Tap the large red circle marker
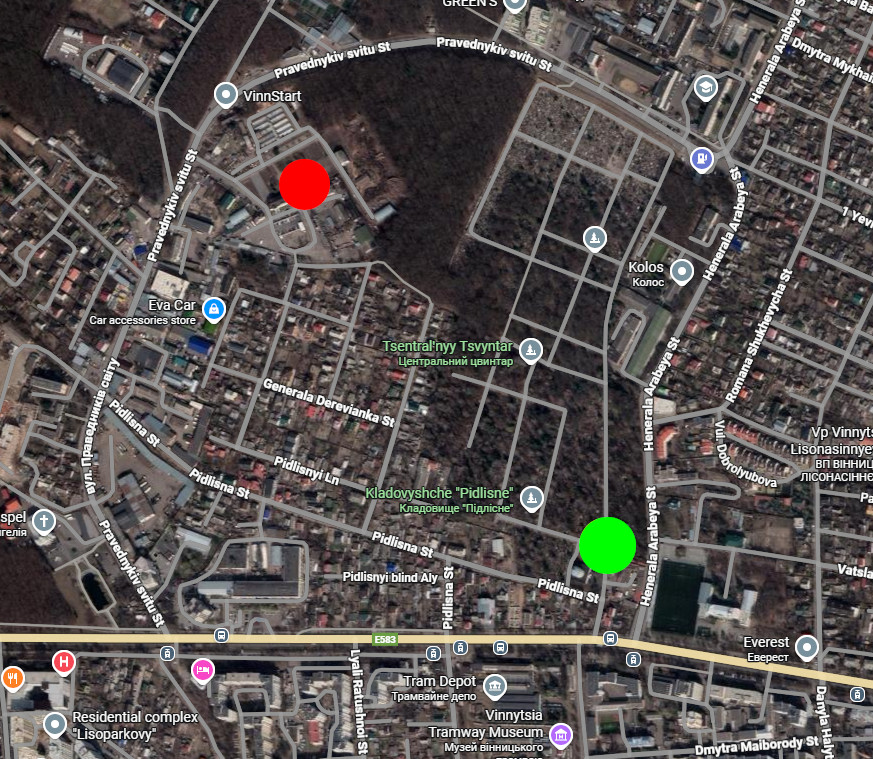The height and width of the screenshot is (759, 873). [305, 184]
